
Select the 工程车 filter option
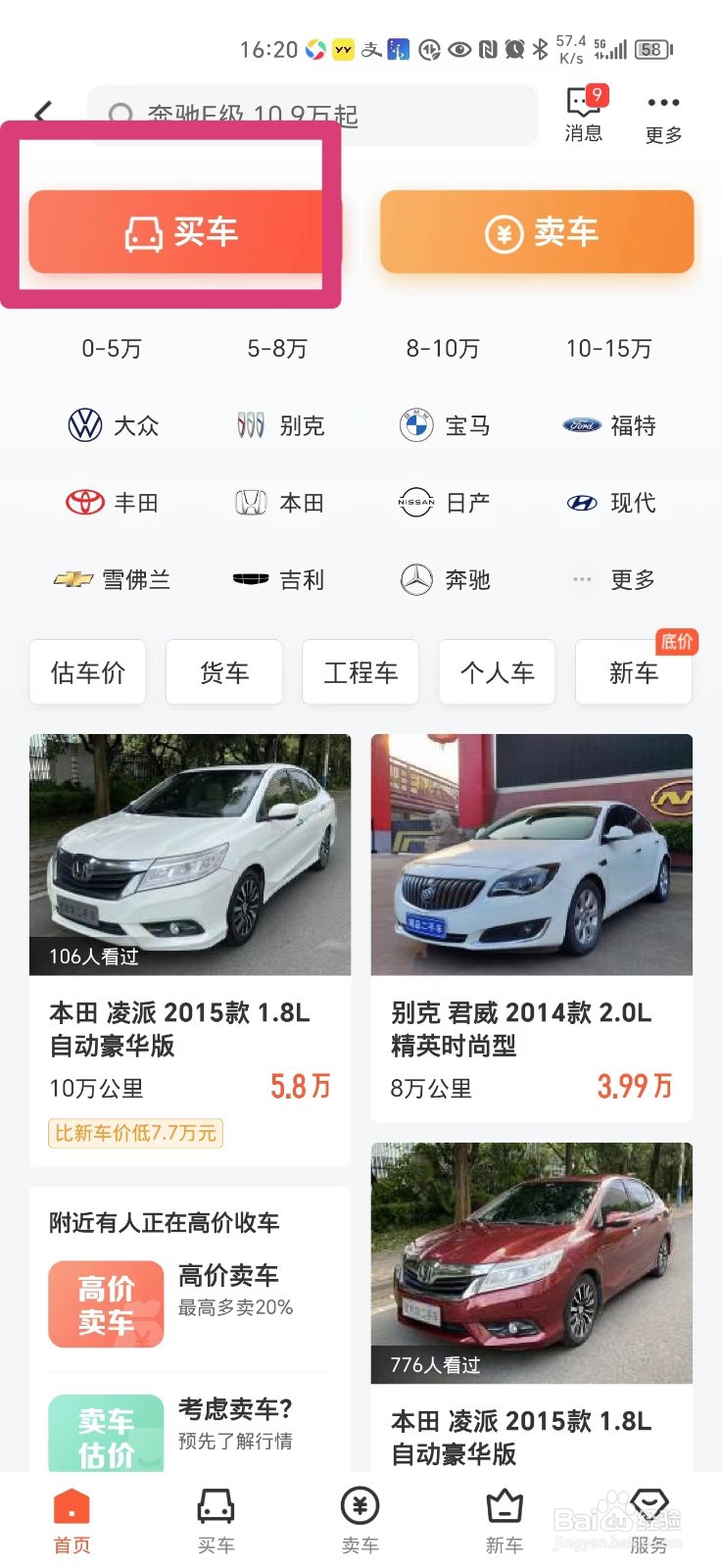(x=361, y=672)
